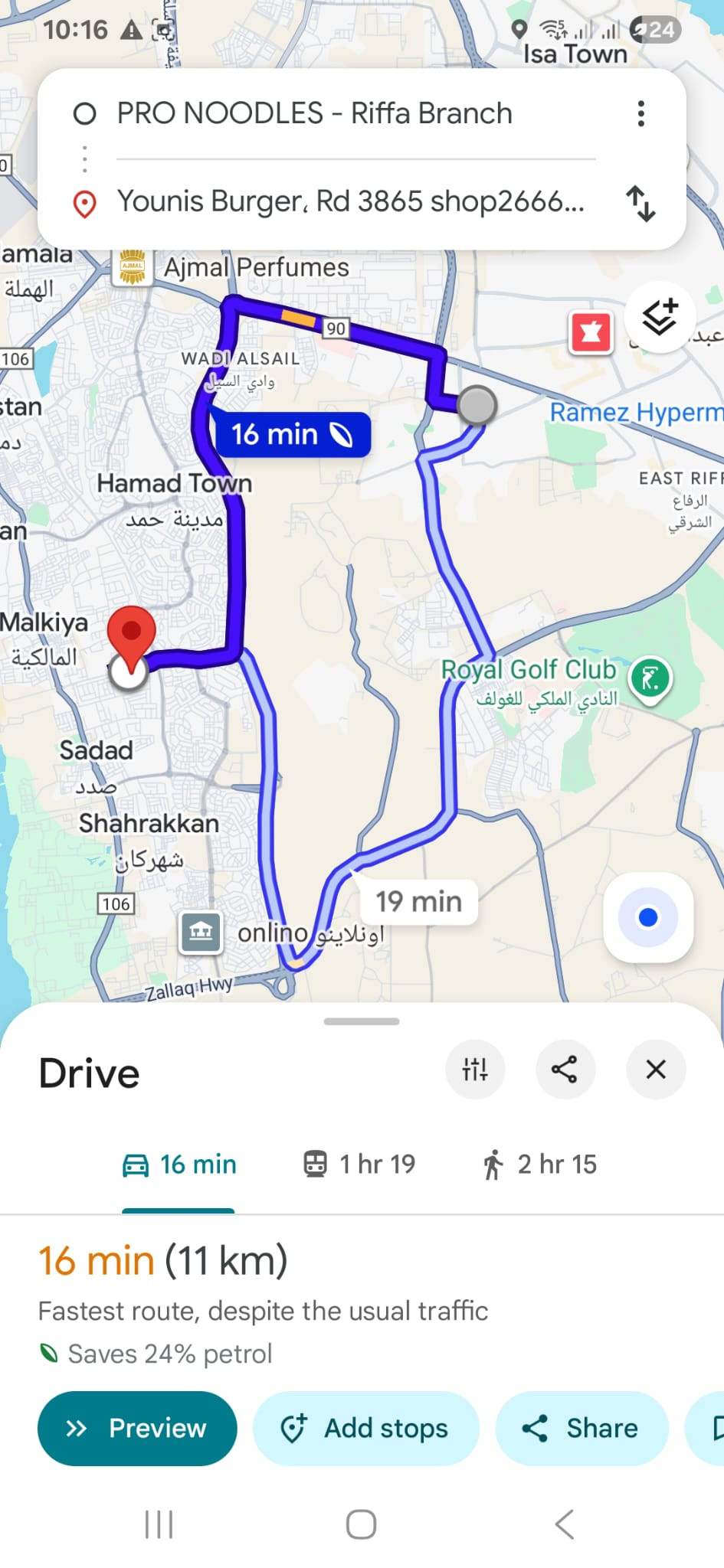Go back with the system back button
This screenshot has width=724, height=1568.
[565, 1524]
